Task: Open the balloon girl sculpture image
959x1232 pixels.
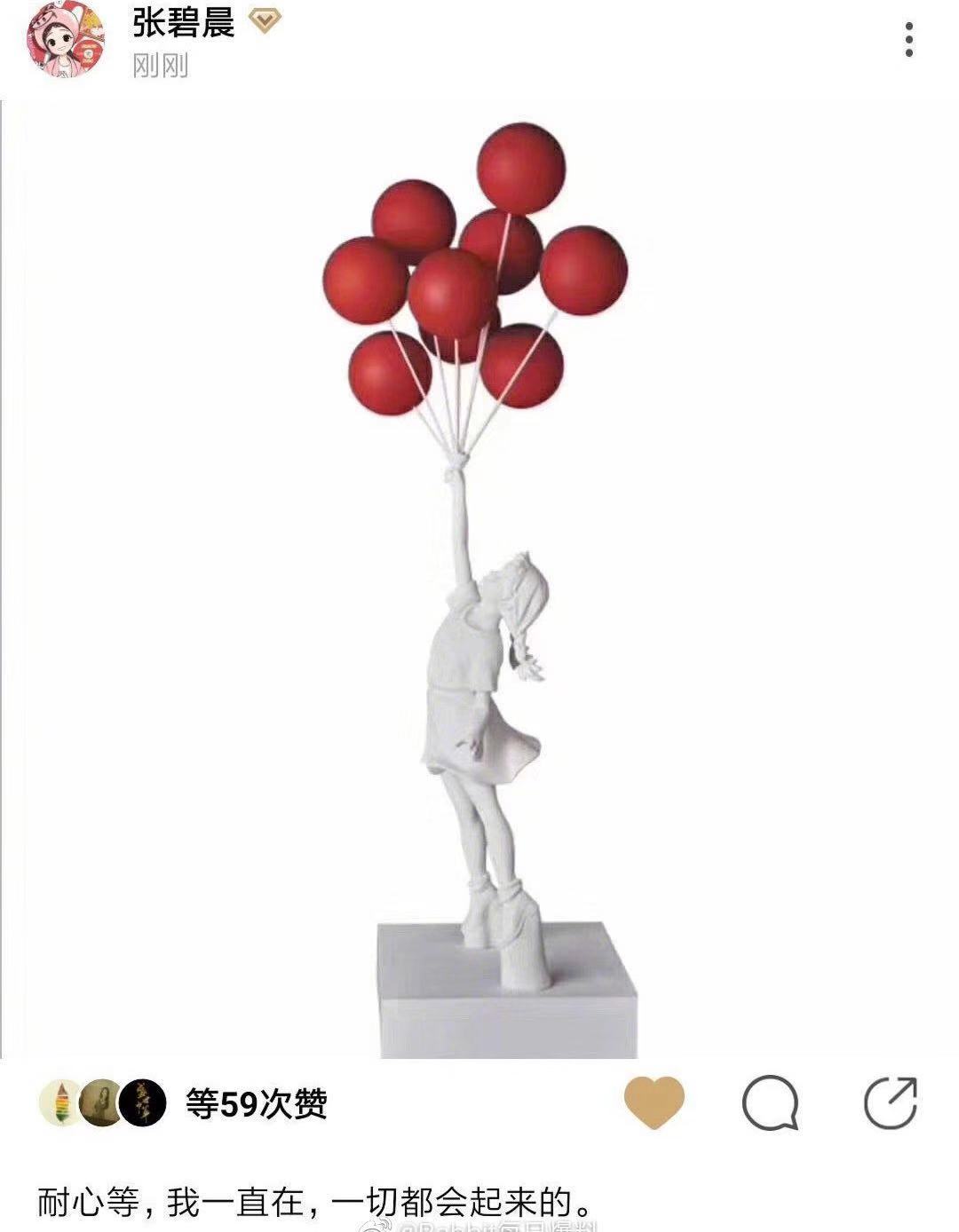Action: tap(479, 577)
